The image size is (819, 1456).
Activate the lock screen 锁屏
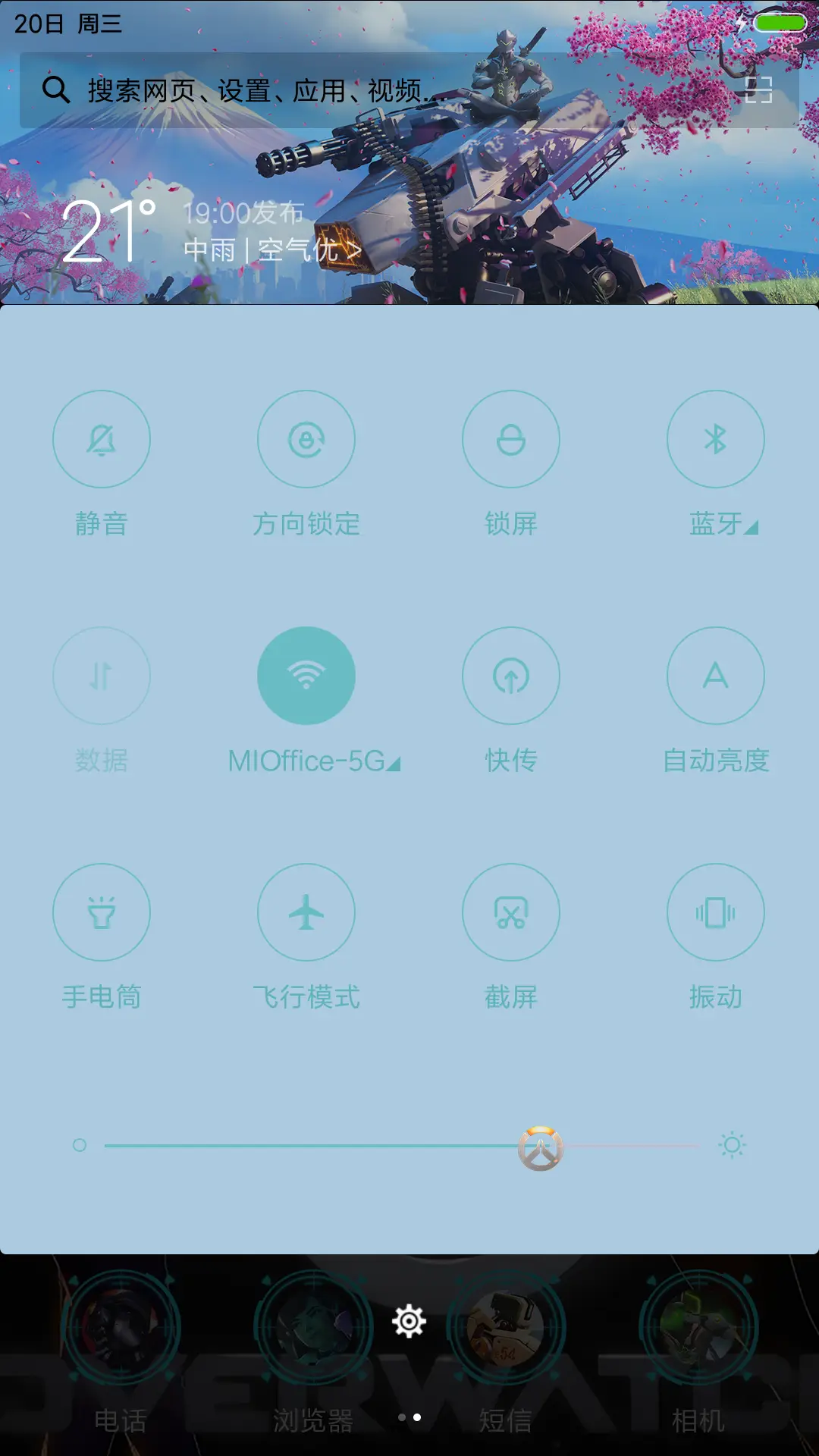(511, 439)
